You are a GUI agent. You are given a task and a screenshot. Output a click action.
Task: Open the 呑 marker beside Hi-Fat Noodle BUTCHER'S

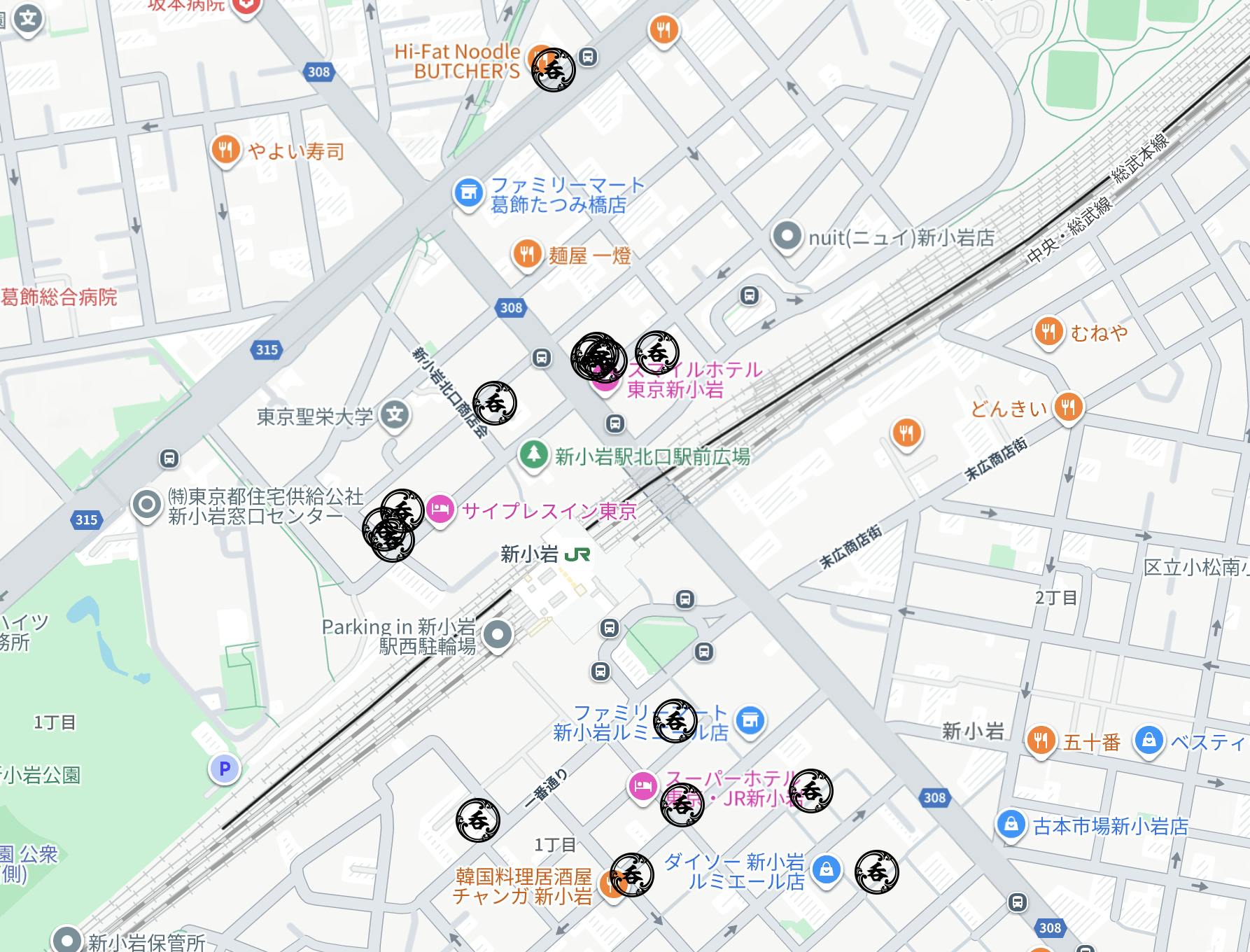pyautogui.click(x=554, y=70)
